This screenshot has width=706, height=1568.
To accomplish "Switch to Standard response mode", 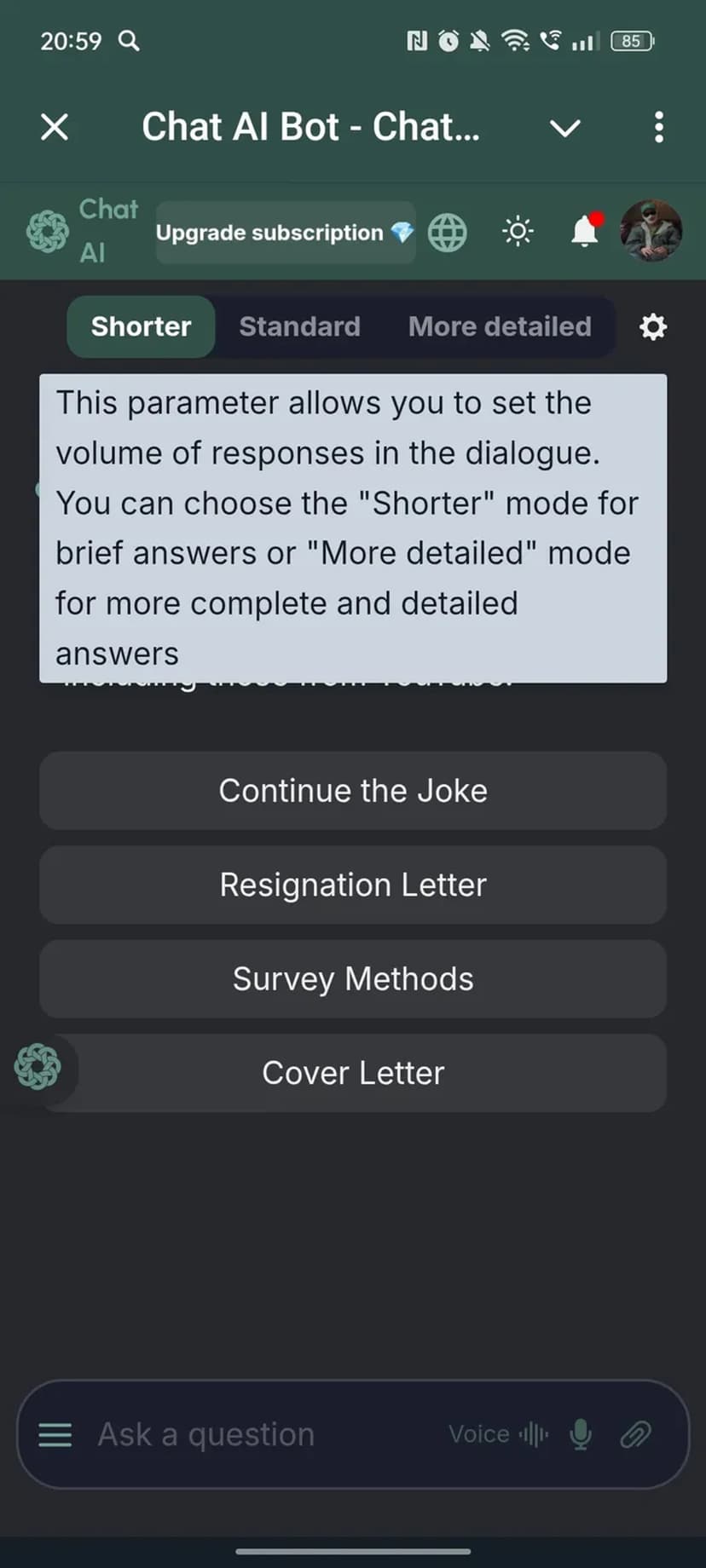I will [299, 326].
